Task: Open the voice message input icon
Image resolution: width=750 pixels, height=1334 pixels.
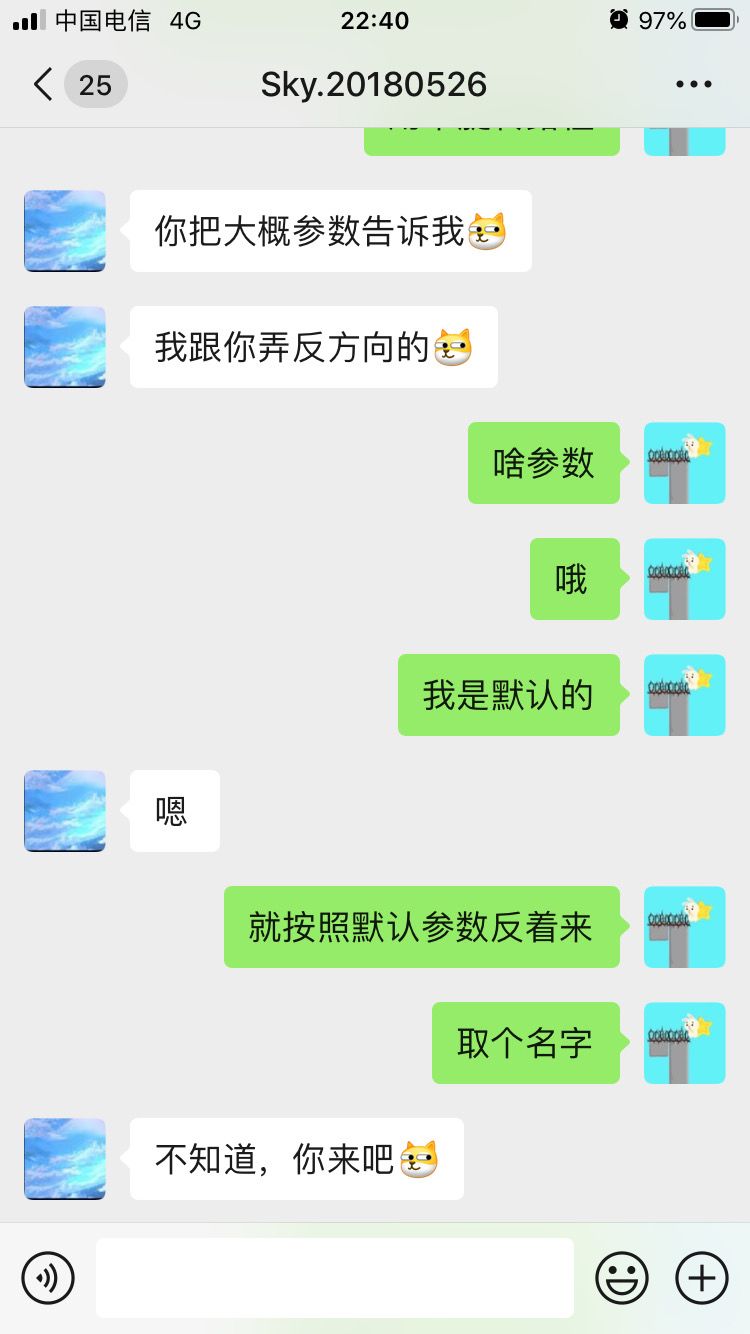Action: 47,1277
